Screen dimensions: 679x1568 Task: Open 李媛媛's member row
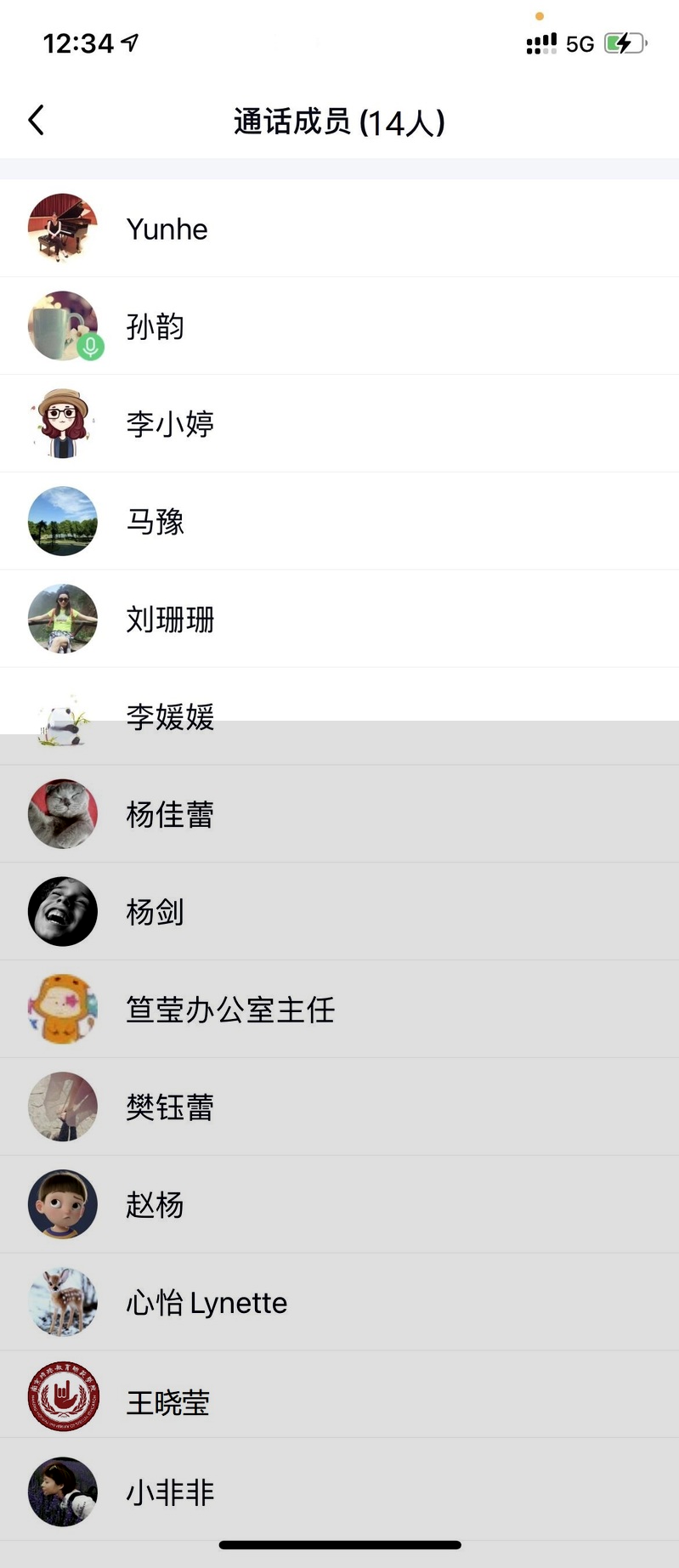point(170,716)
